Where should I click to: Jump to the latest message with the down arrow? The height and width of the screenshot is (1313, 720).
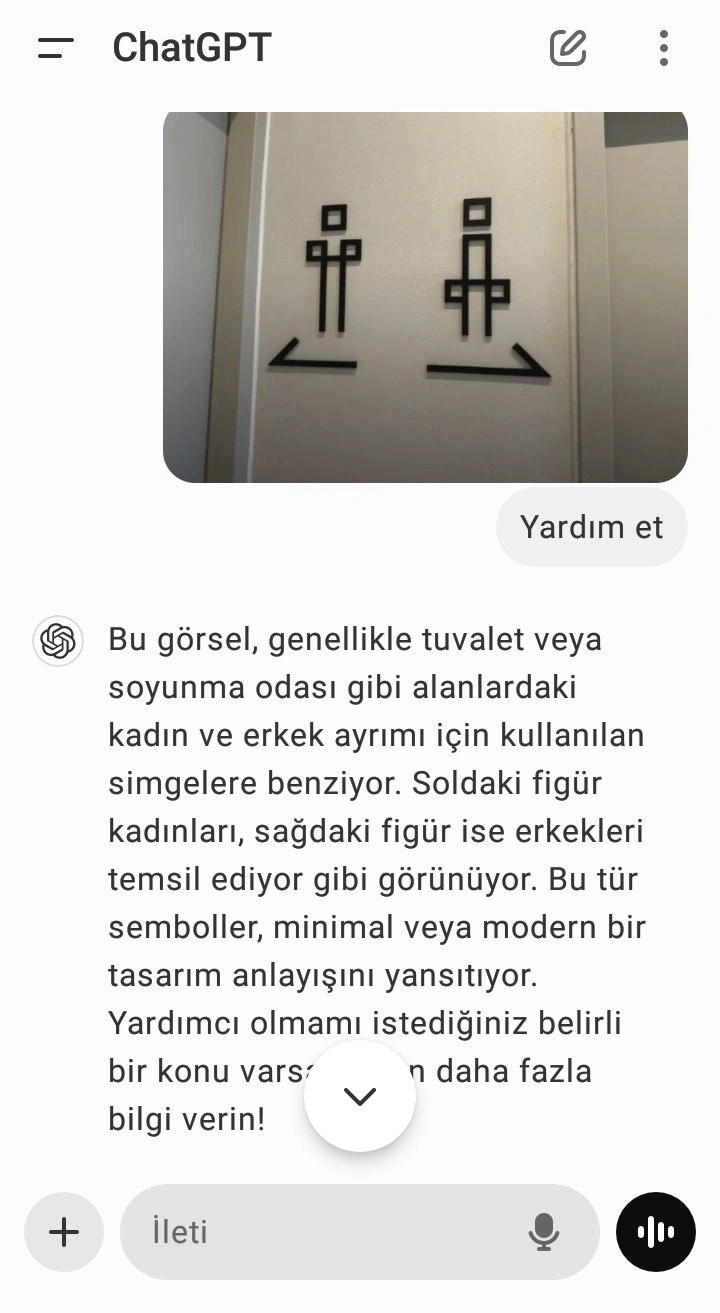pyautogui.click(x=360, y=1096)
